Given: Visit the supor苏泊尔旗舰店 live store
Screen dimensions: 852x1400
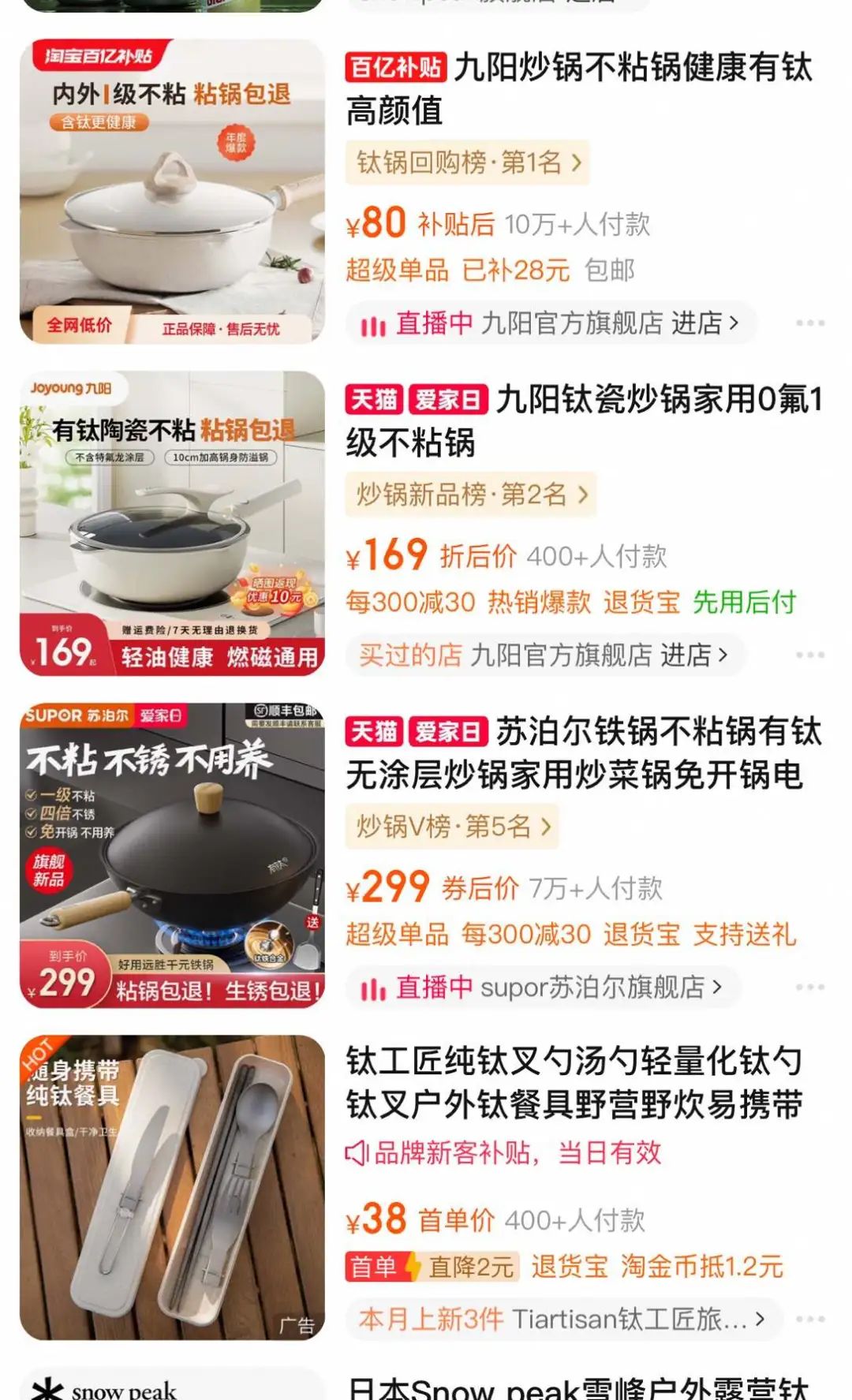Looking at the screenshot, I should (x=543, y=987).
